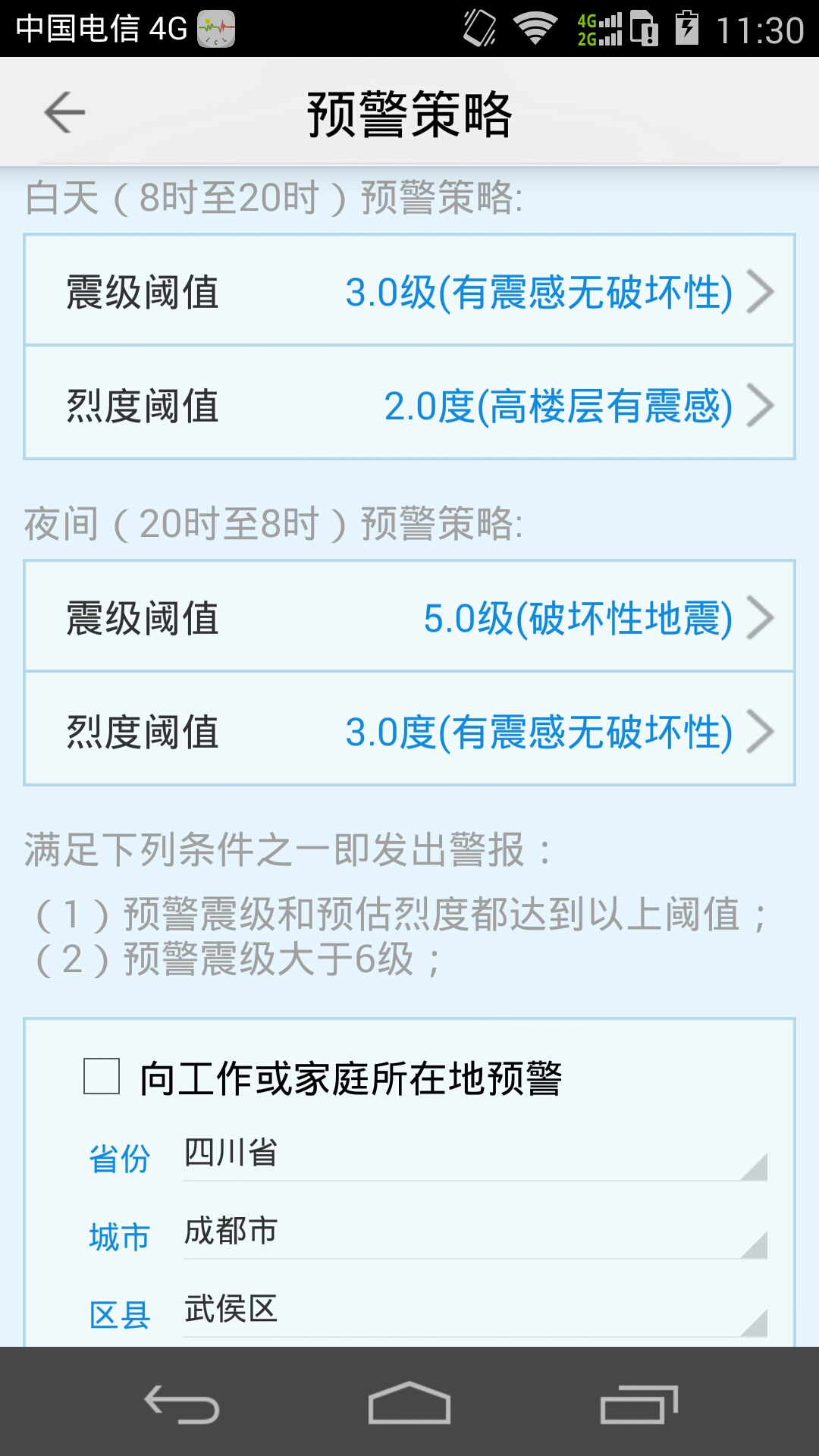
Task: Tap the 预警策略 title bar
Action: 409,111
